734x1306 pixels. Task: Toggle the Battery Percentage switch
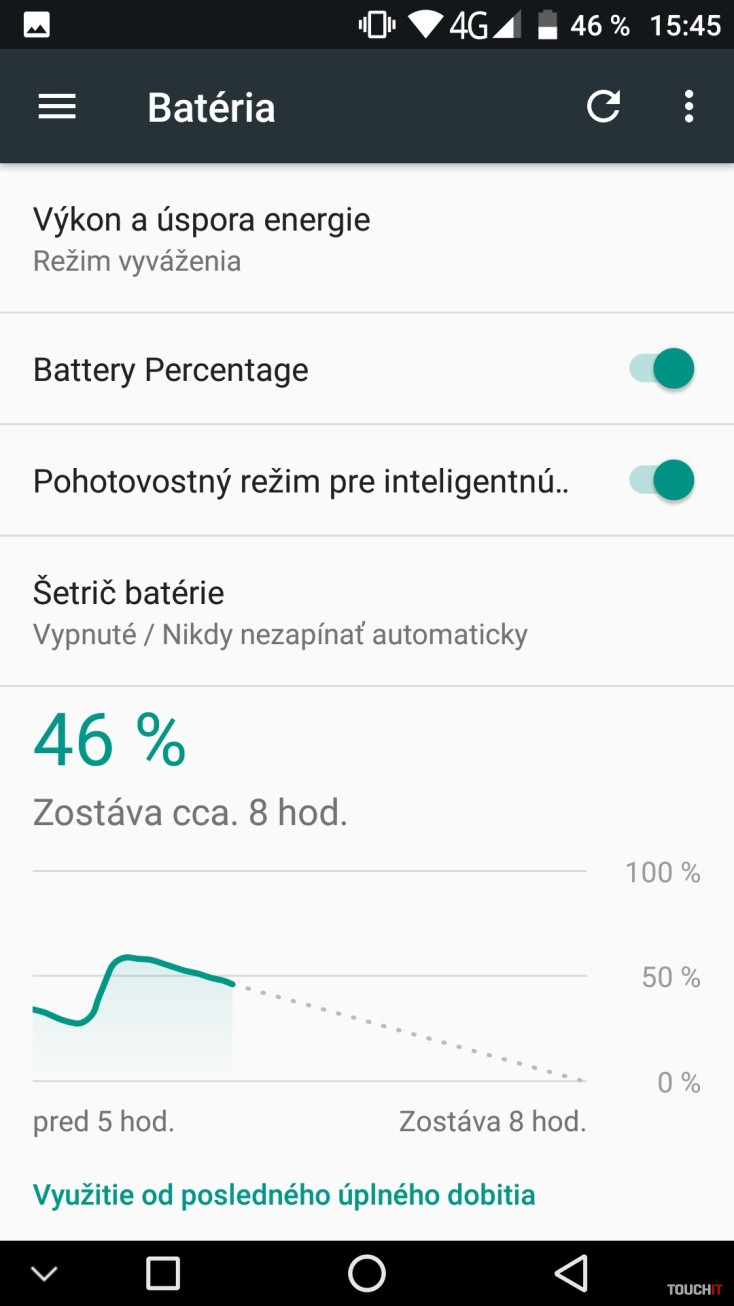click(661, 369)
